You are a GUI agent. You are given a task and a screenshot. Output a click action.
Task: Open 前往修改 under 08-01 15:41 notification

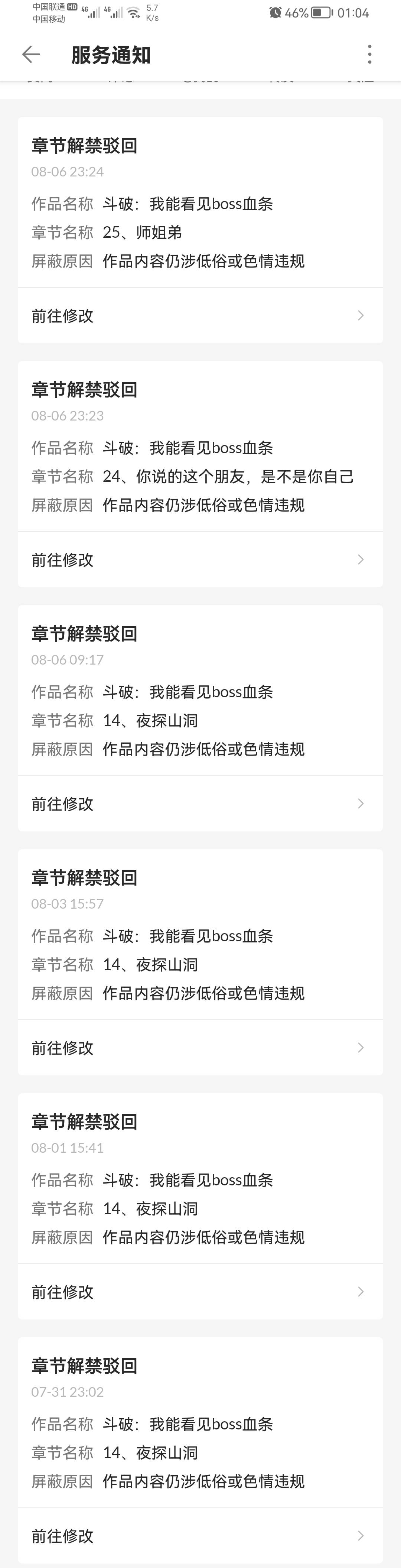pos(200,1292)
